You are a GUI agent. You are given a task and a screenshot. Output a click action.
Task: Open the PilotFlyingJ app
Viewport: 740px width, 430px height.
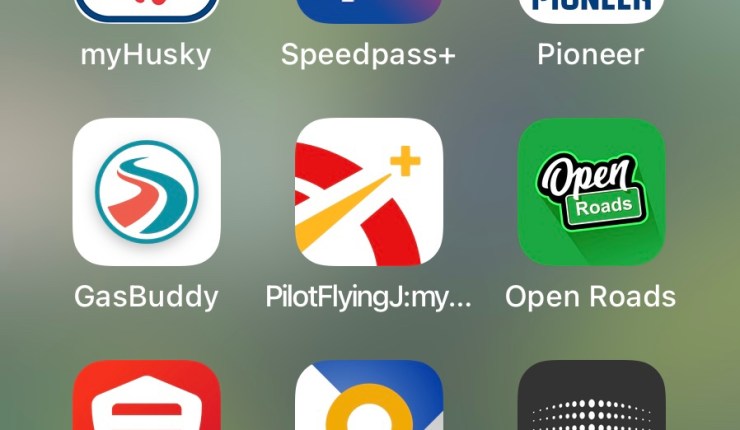(x=368, y=192)
